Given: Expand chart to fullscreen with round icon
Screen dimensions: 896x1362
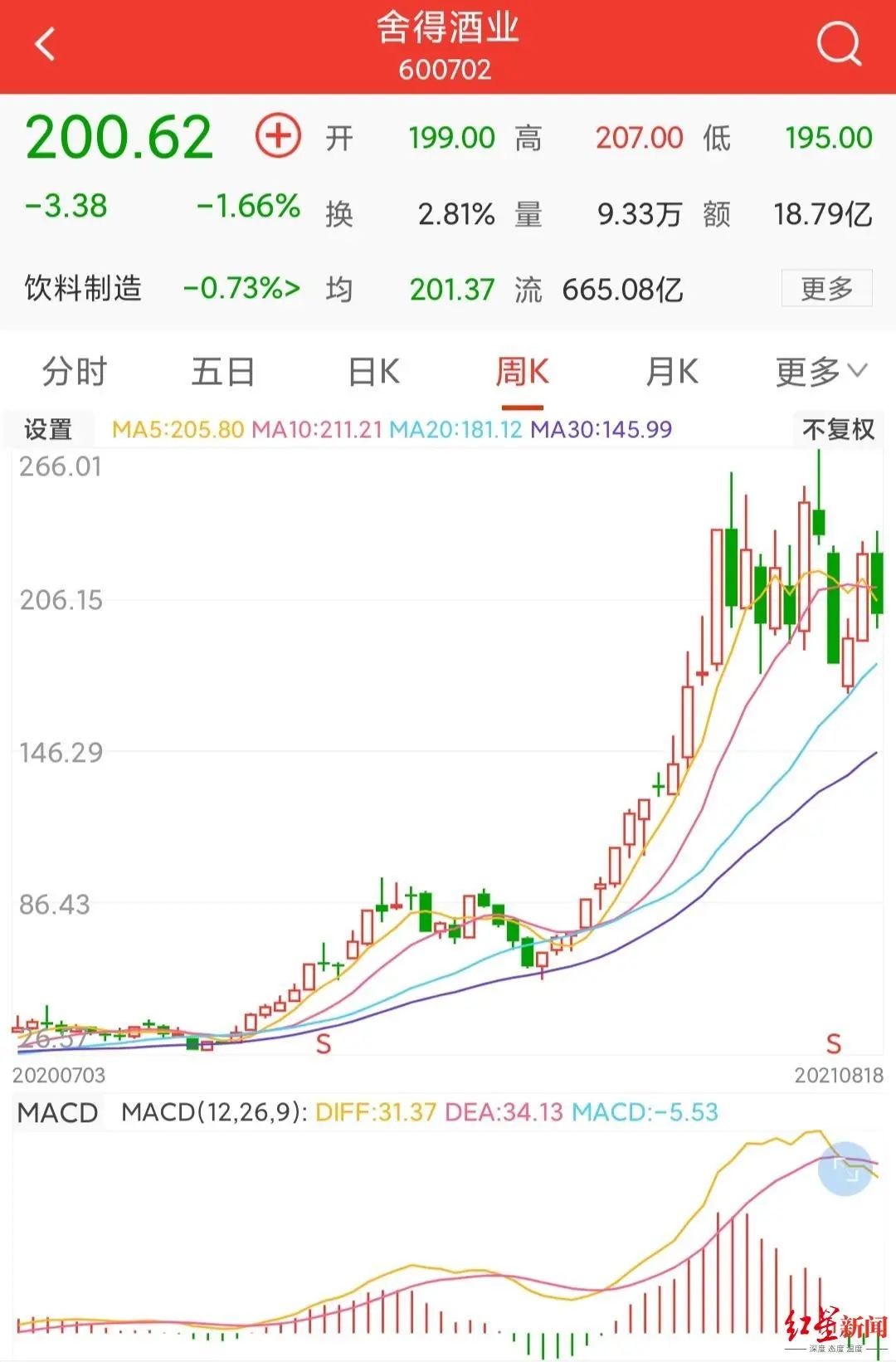Looking at the screenshot, I should 845,1169.
